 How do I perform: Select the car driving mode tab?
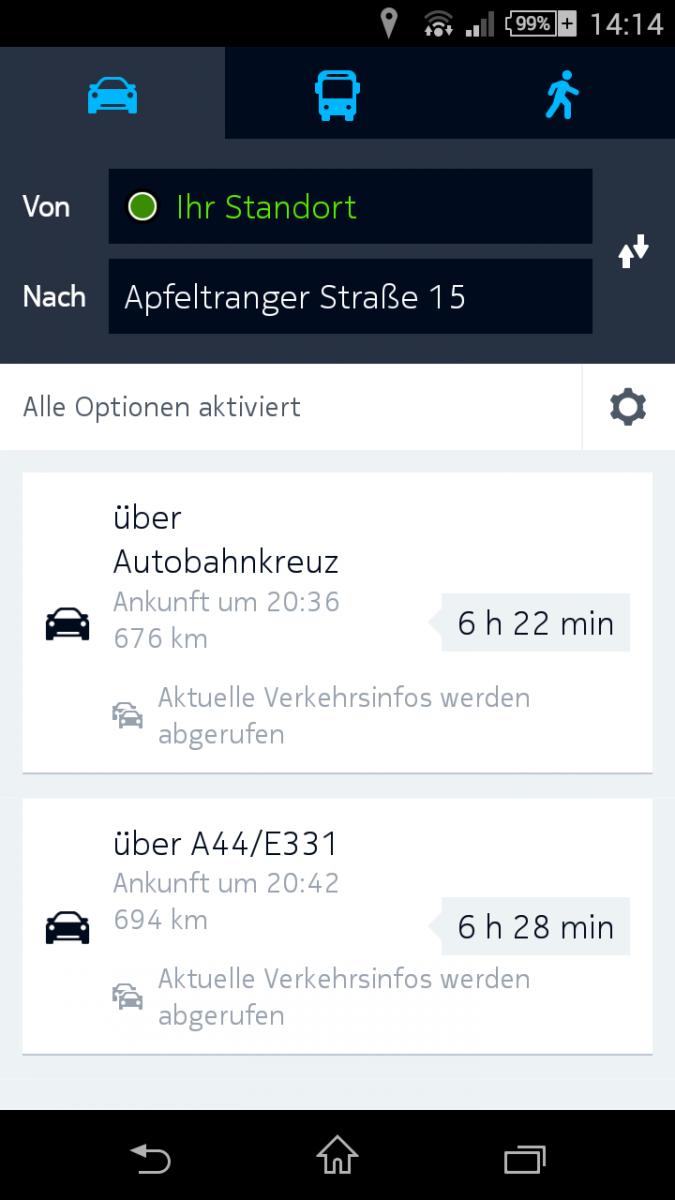pyautogui.click(x=112, y=93)
